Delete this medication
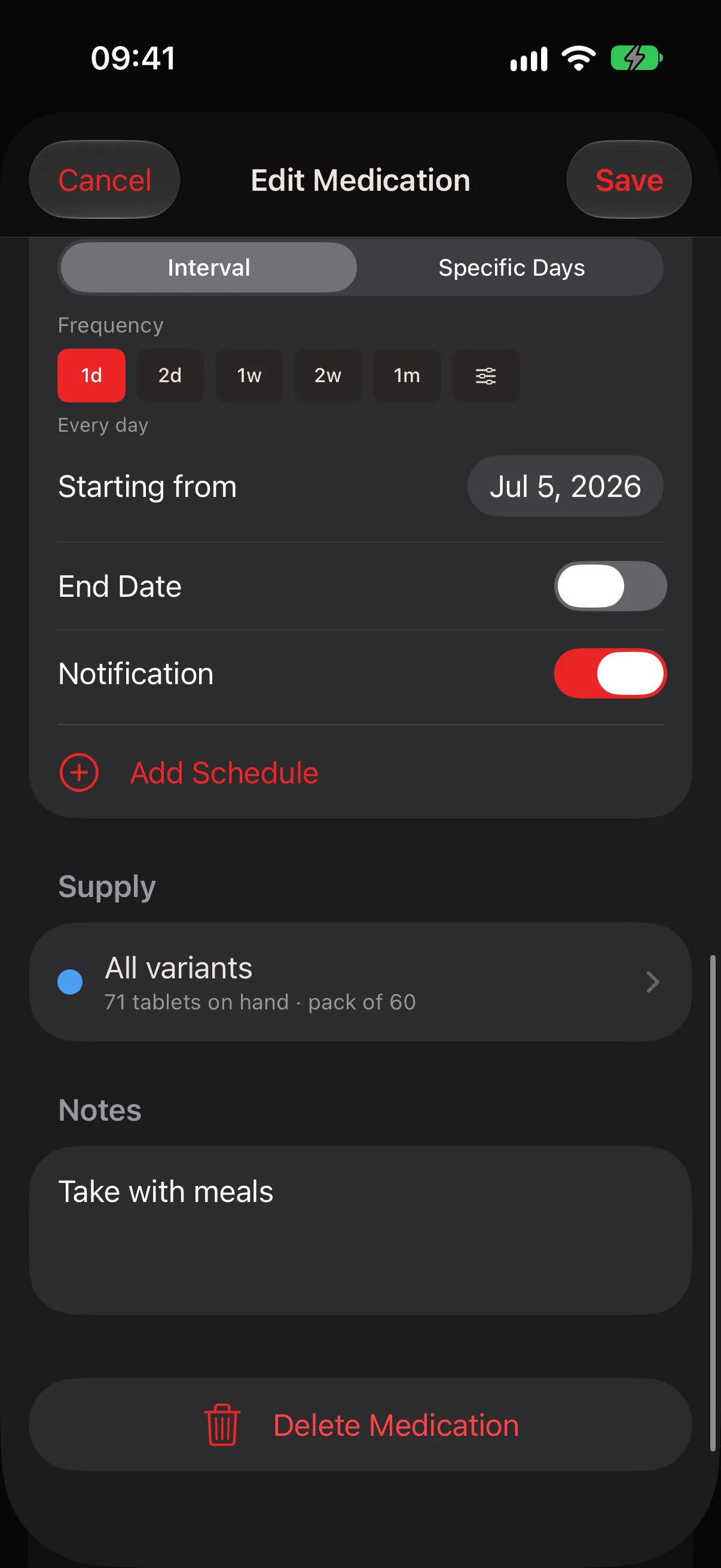The width and height of the screenshot is (721, 1568). (360, 1425)
